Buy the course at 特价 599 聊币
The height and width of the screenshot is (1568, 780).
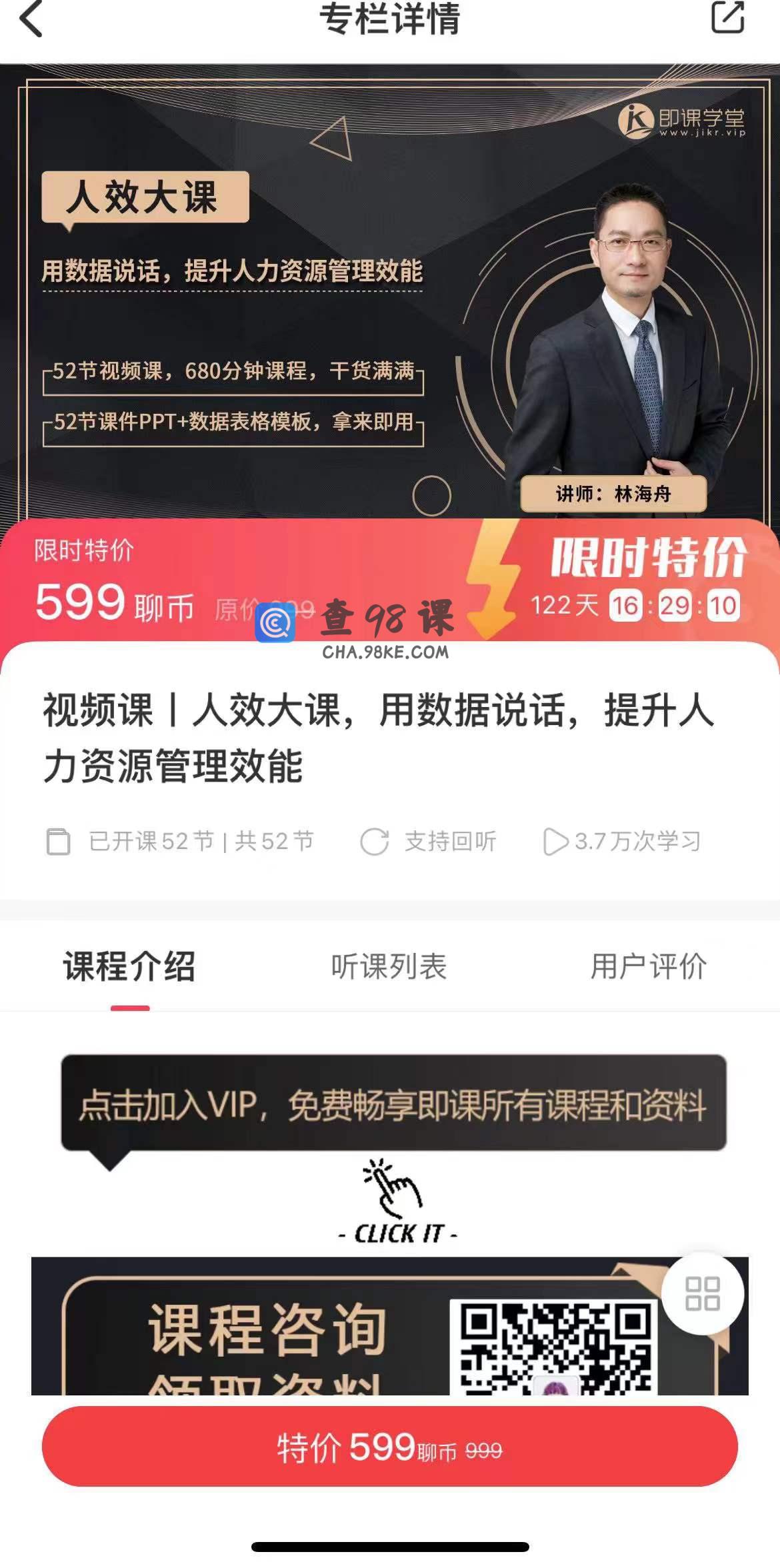pos(389,1447)
